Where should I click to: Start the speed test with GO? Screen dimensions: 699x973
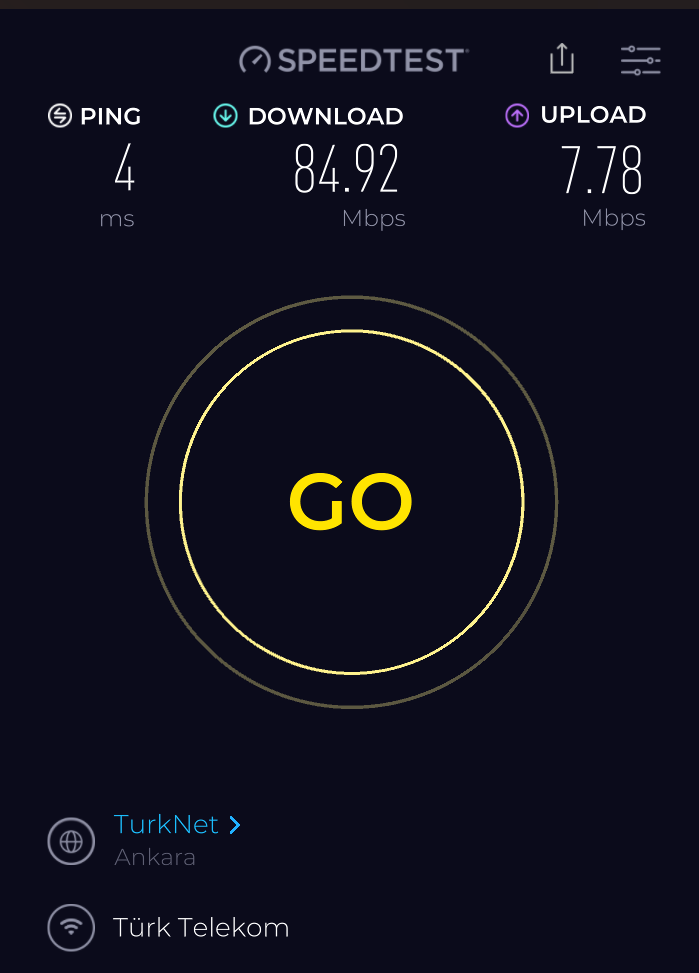[351, 502]
